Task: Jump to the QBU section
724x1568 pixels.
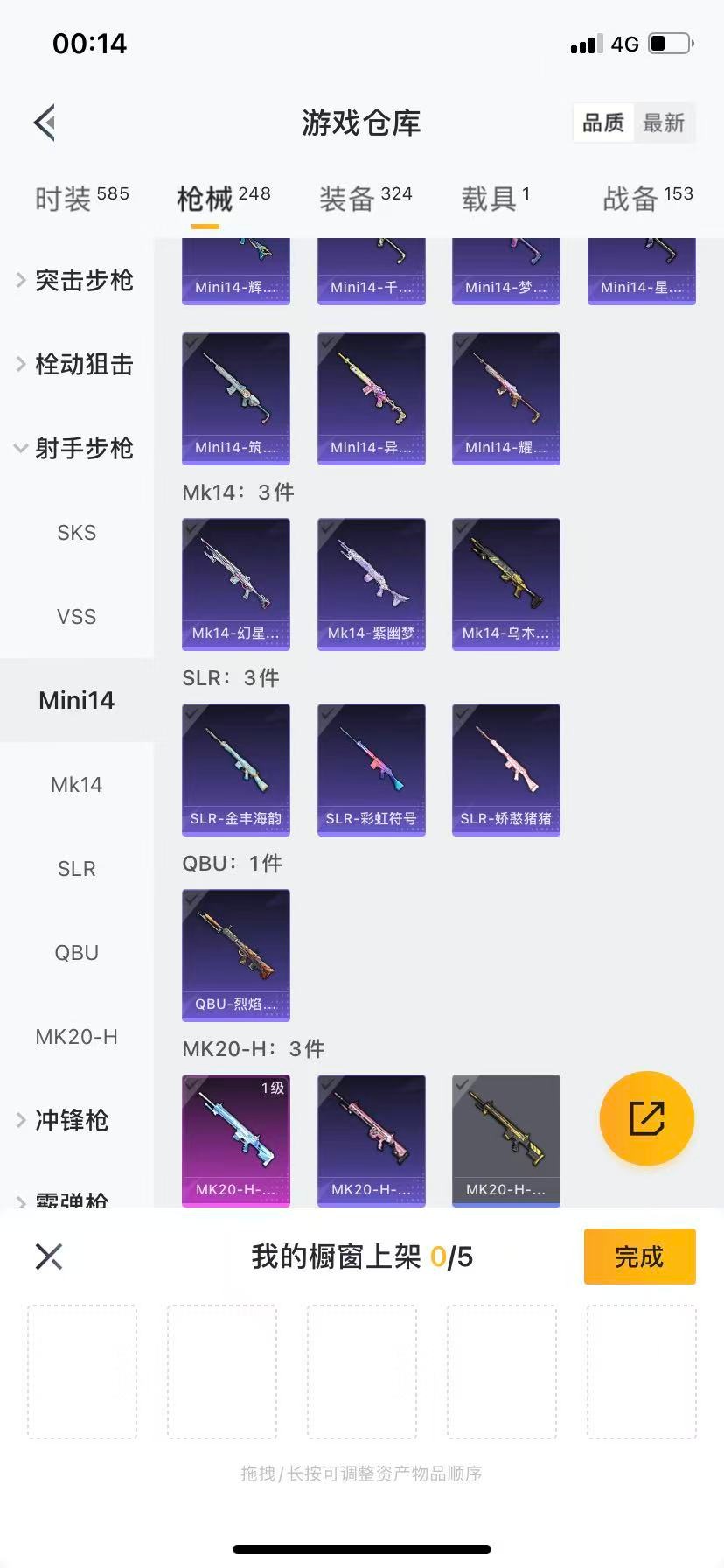Action: (76, 952)
